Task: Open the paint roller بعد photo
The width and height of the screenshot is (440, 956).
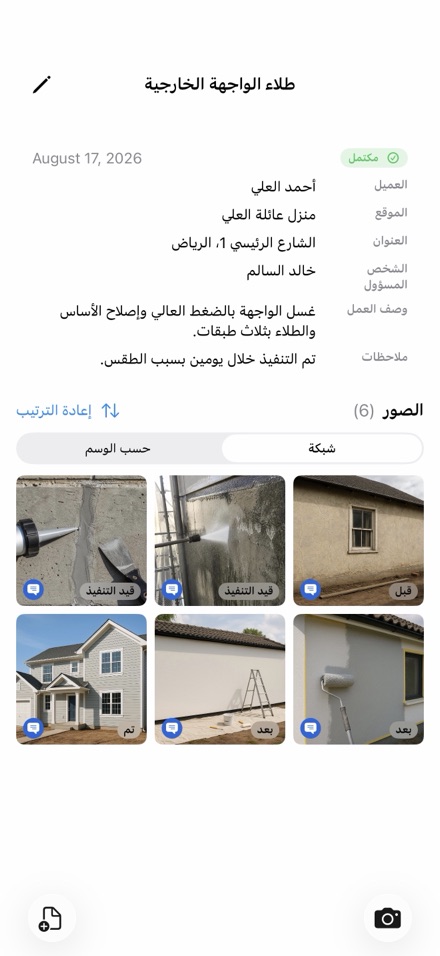Action: (358, 679)
